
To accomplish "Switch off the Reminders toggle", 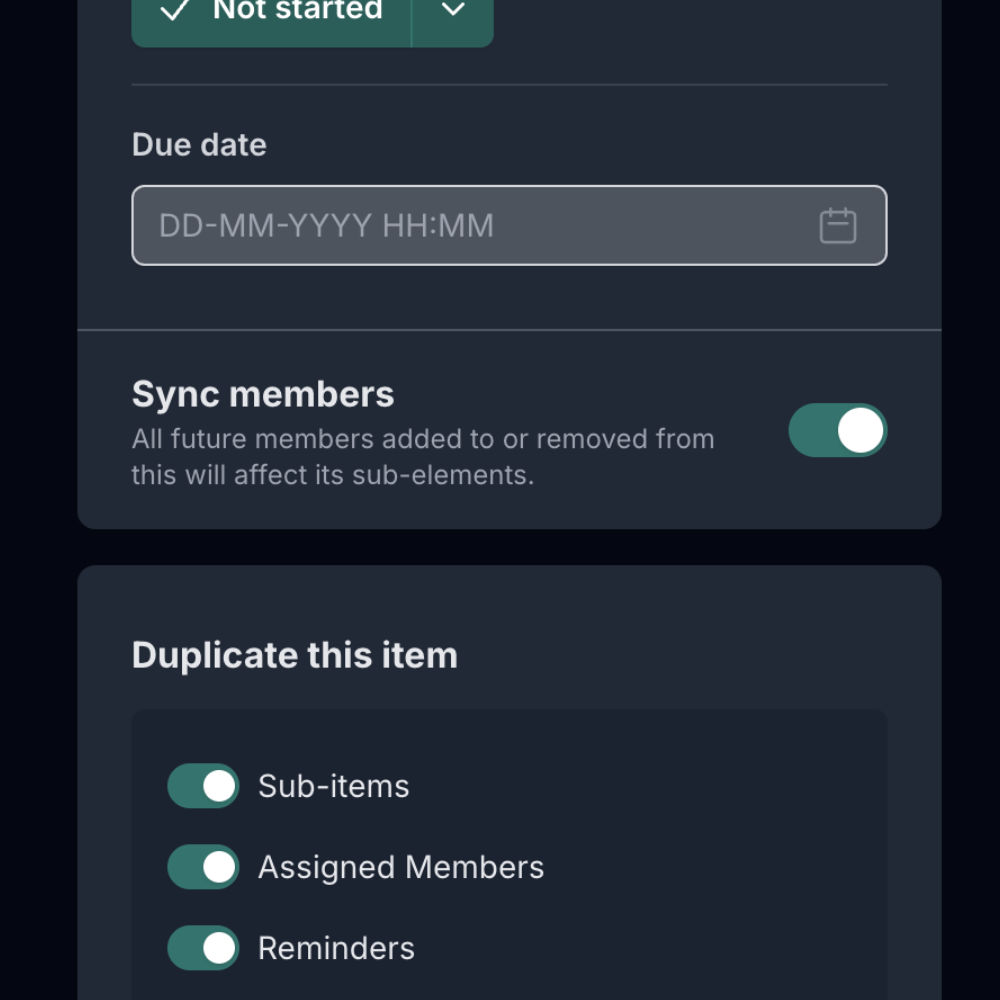I will click(x=203, y=948).
